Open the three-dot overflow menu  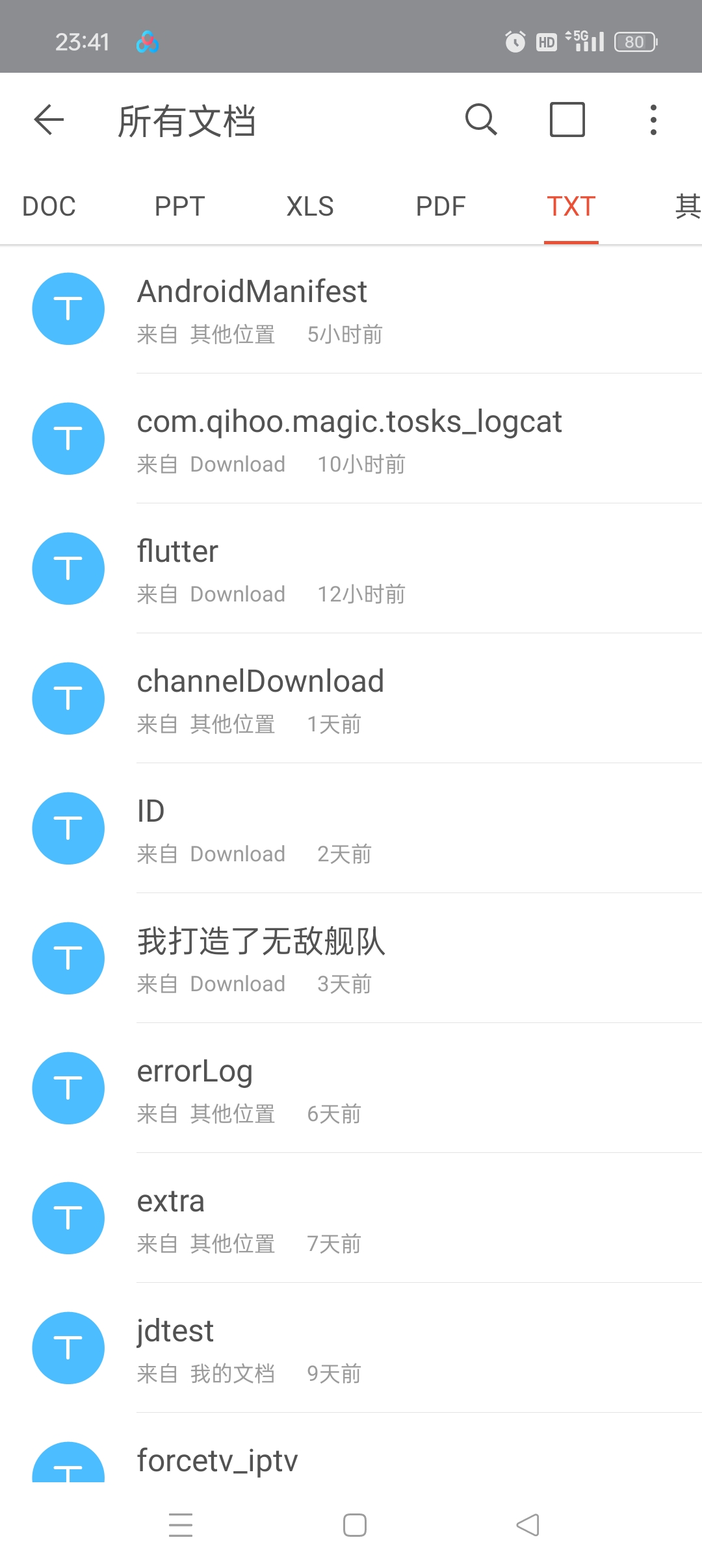(x=653, y=120)
